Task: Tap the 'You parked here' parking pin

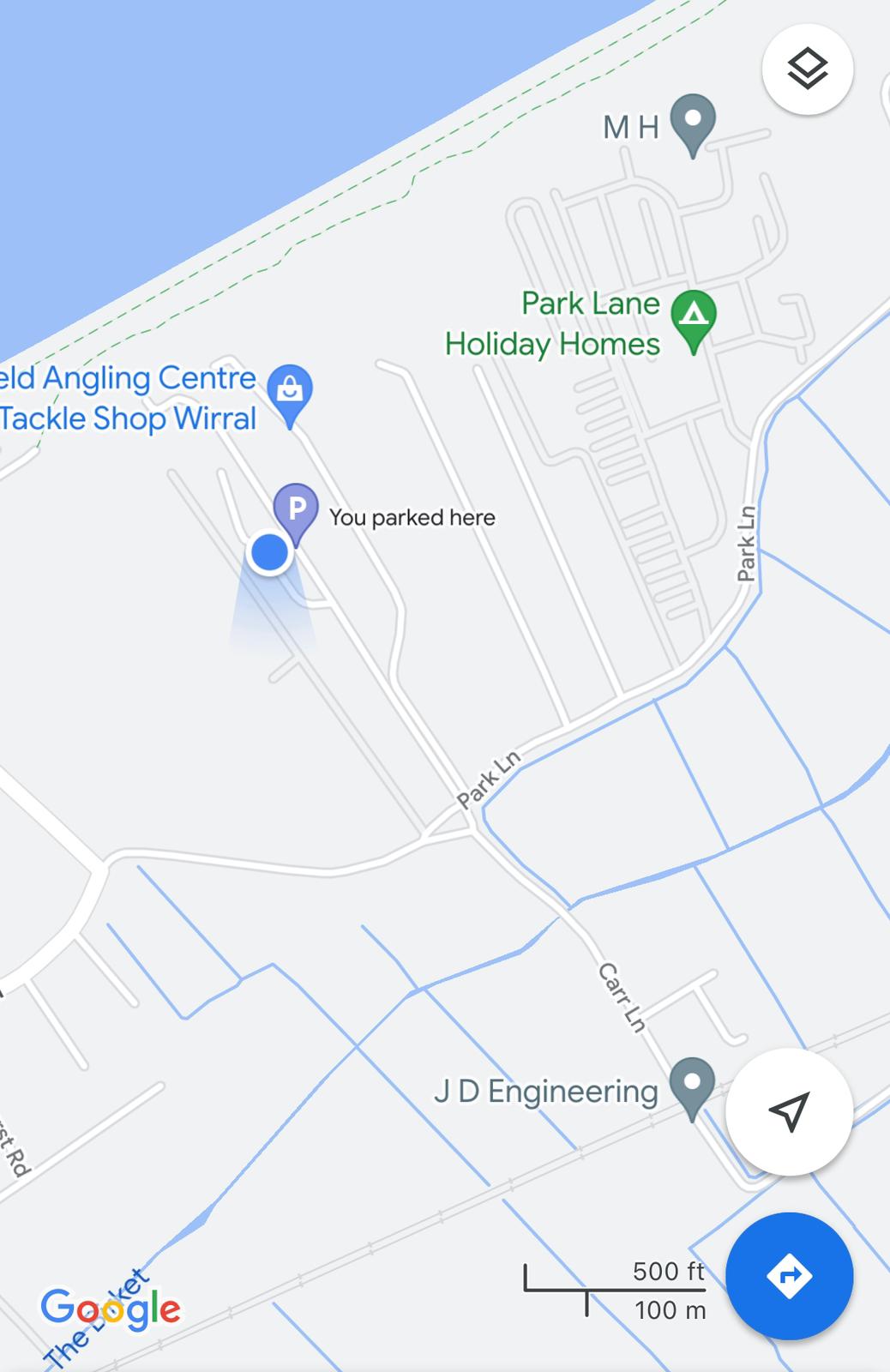Action: coord(296,509)
